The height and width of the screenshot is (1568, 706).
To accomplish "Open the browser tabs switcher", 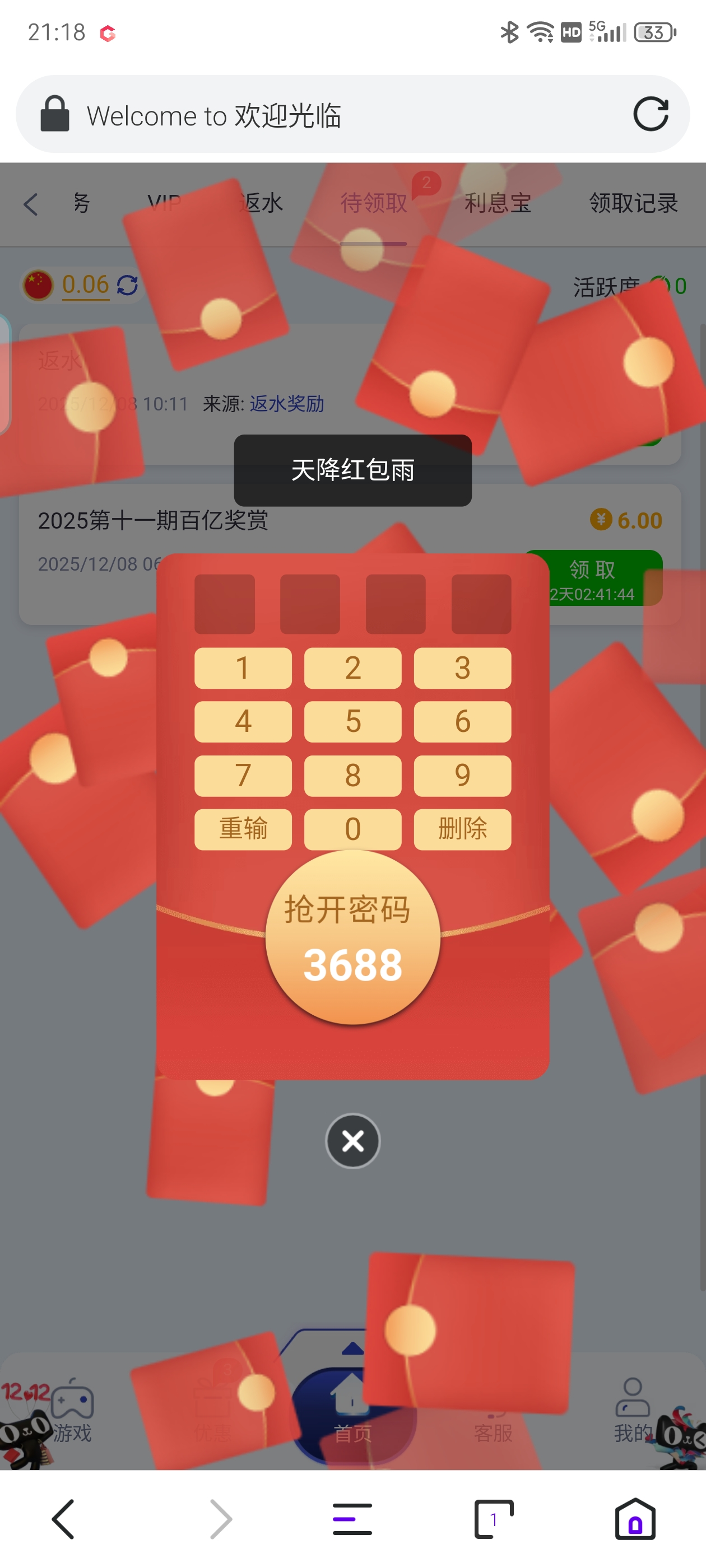I will (494, 1519).
